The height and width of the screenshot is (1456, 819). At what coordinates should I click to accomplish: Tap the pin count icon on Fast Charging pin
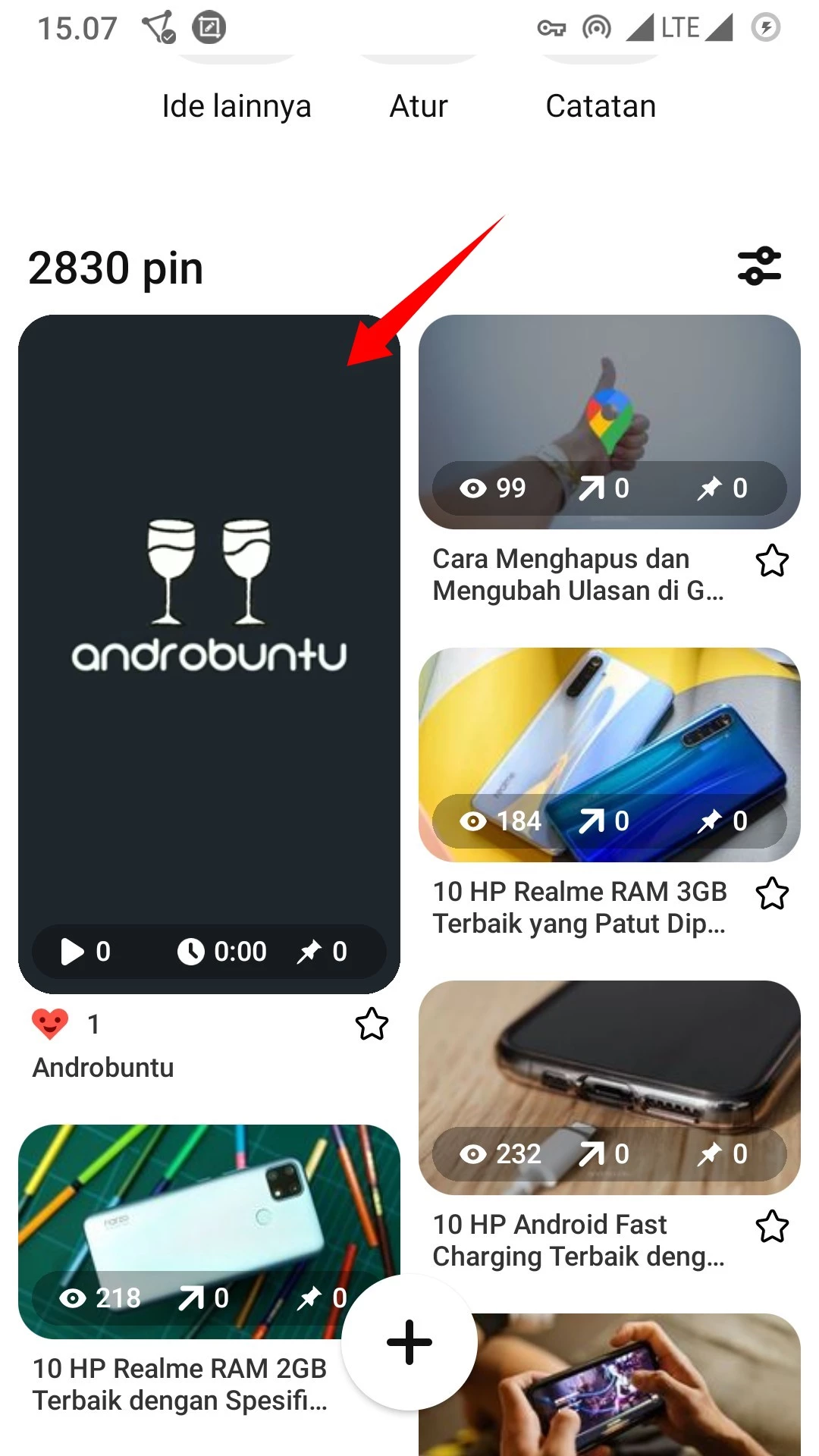point(711,1154)
